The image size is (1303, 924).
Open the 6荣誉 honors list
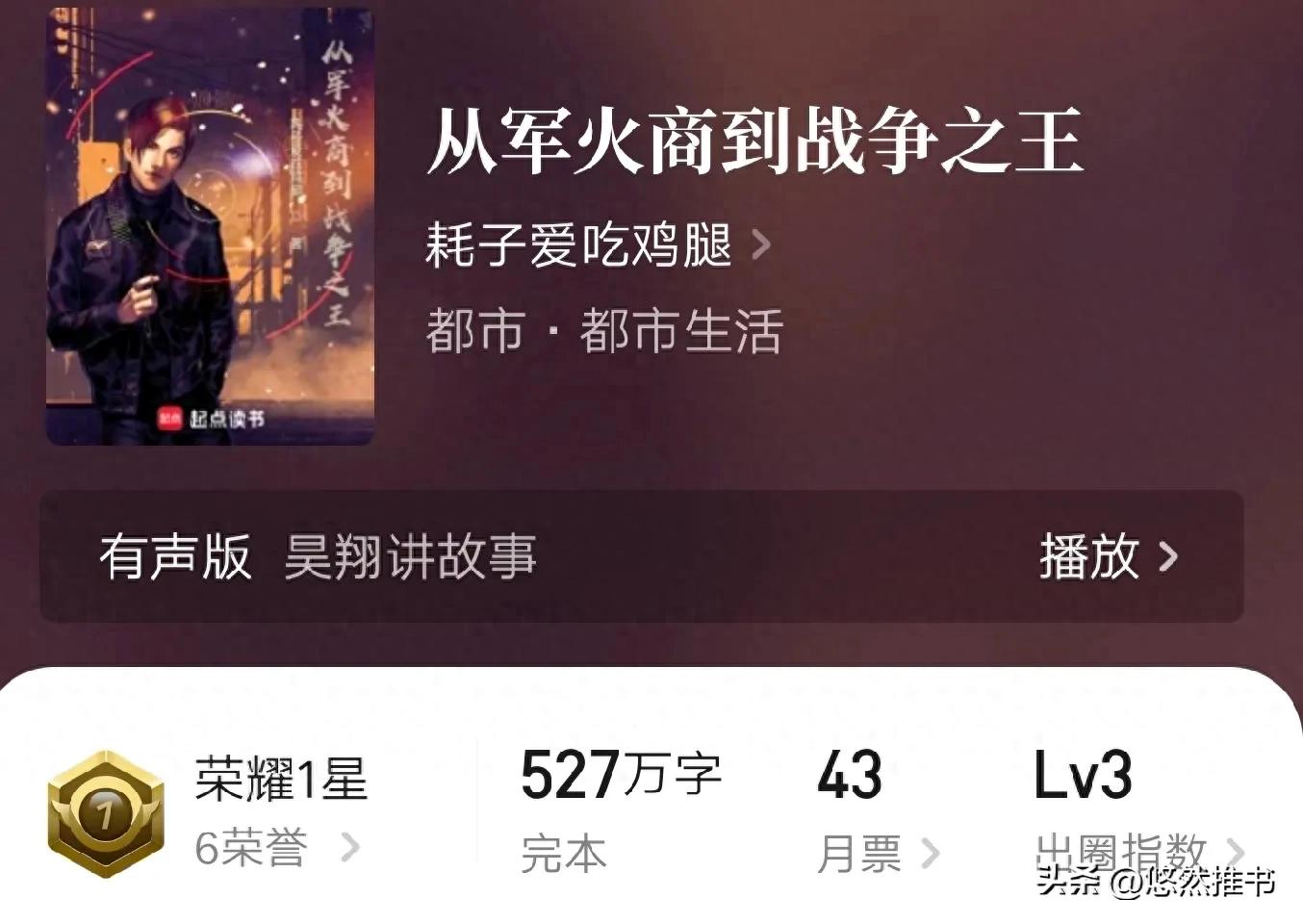276,849
